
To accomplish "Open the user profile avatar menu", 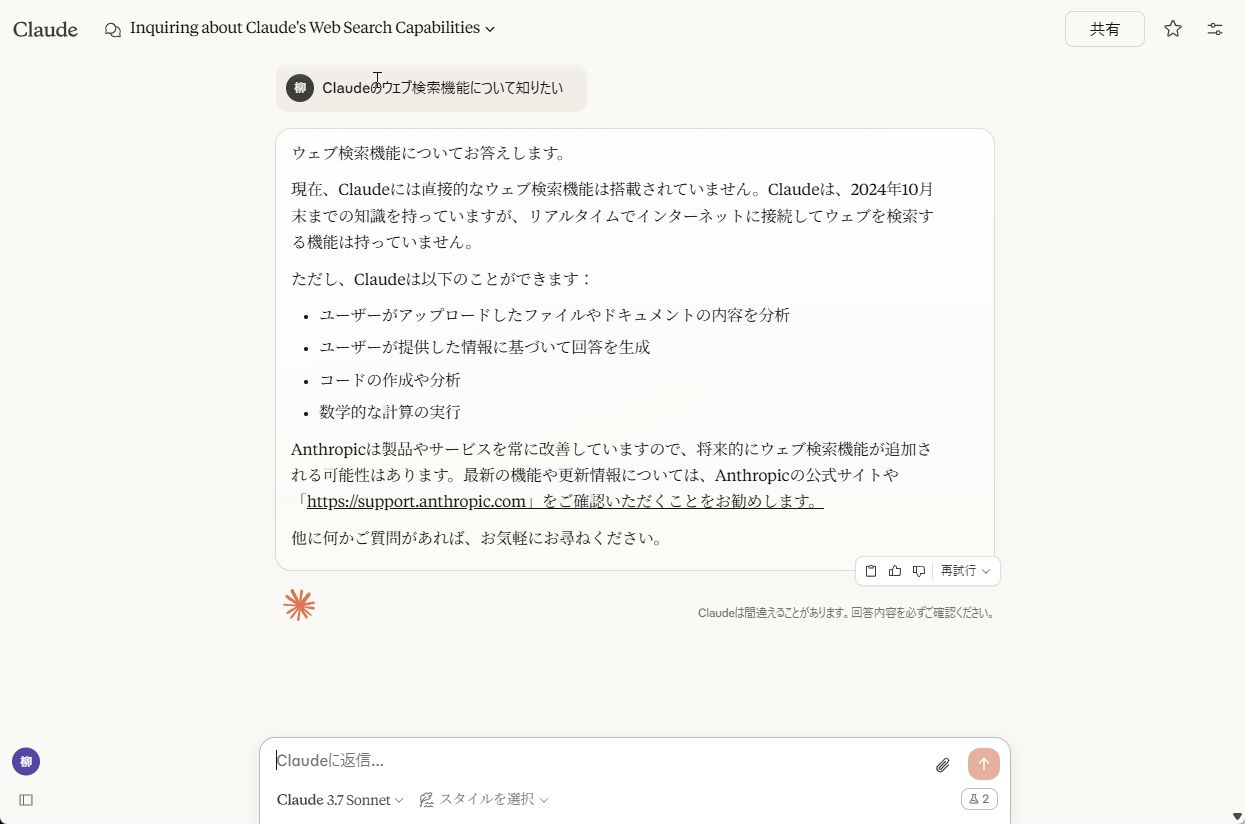I will point(26,762).
